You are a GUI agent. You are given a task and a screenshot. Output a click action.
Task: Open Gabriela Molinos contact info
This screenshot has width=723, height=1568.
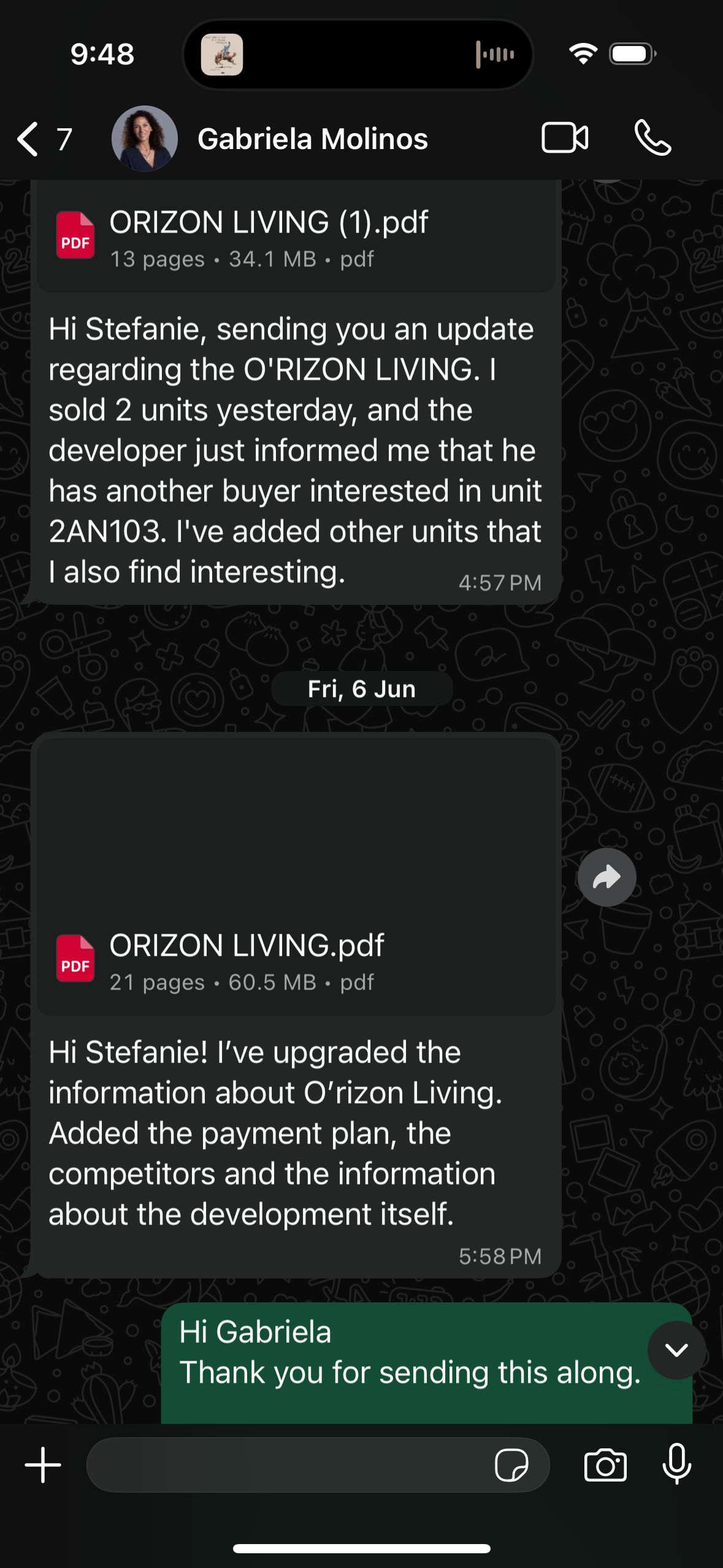pyautogui.click(x=312, y=139)
